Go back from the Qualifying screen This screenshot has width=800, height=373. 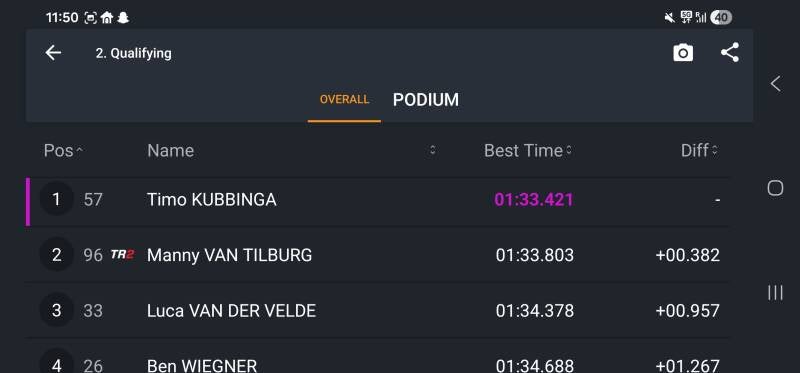tap(53, 53)
